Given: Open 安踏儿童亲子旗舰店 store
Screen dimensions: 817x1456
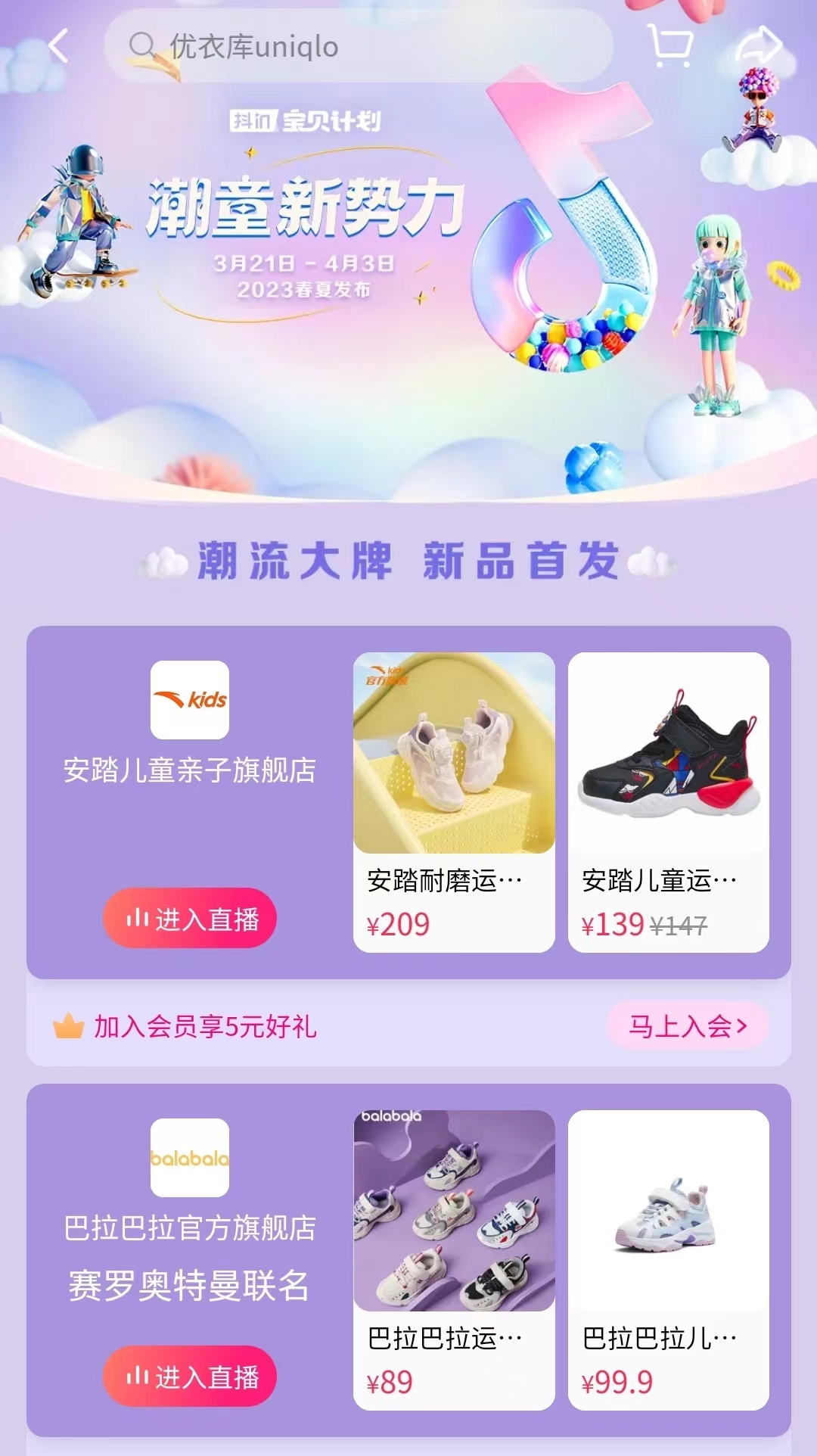Looking at the screenshot, I should coord(189,770).
